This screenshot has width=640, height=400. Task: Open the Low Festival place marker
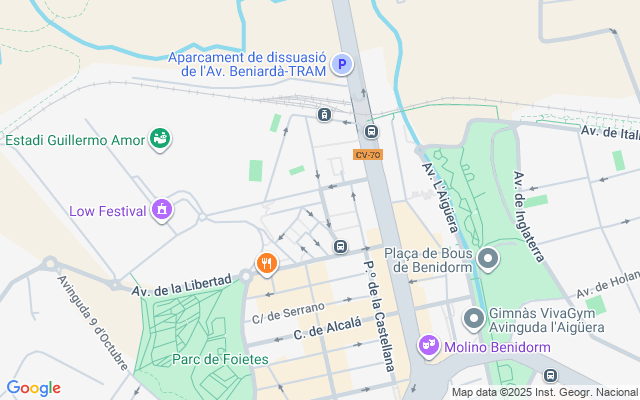point(161,211)
